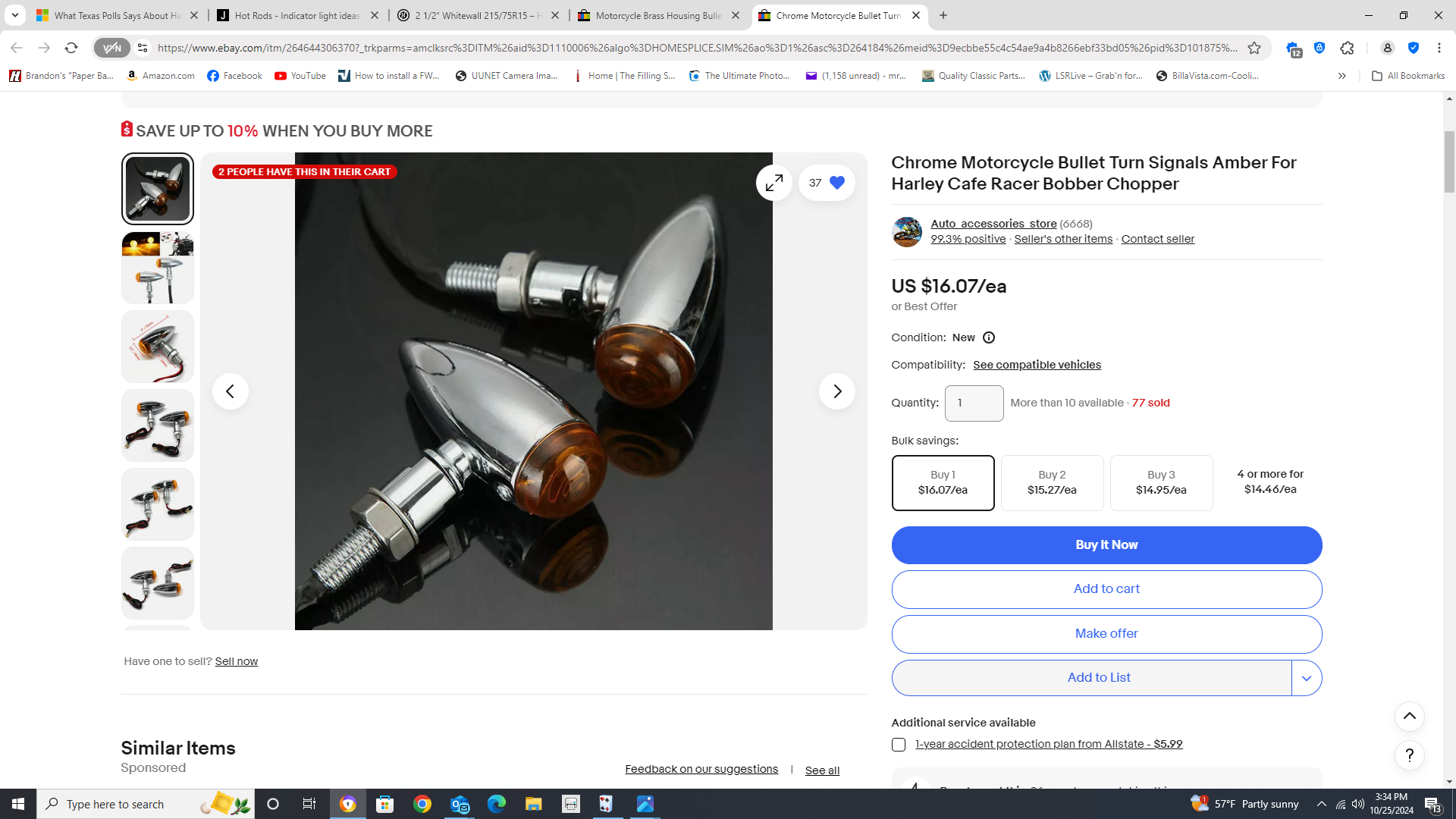This screenshot has height=819, width=1456.
Task: Focus the Quantity input field
Action: point(974,403)
